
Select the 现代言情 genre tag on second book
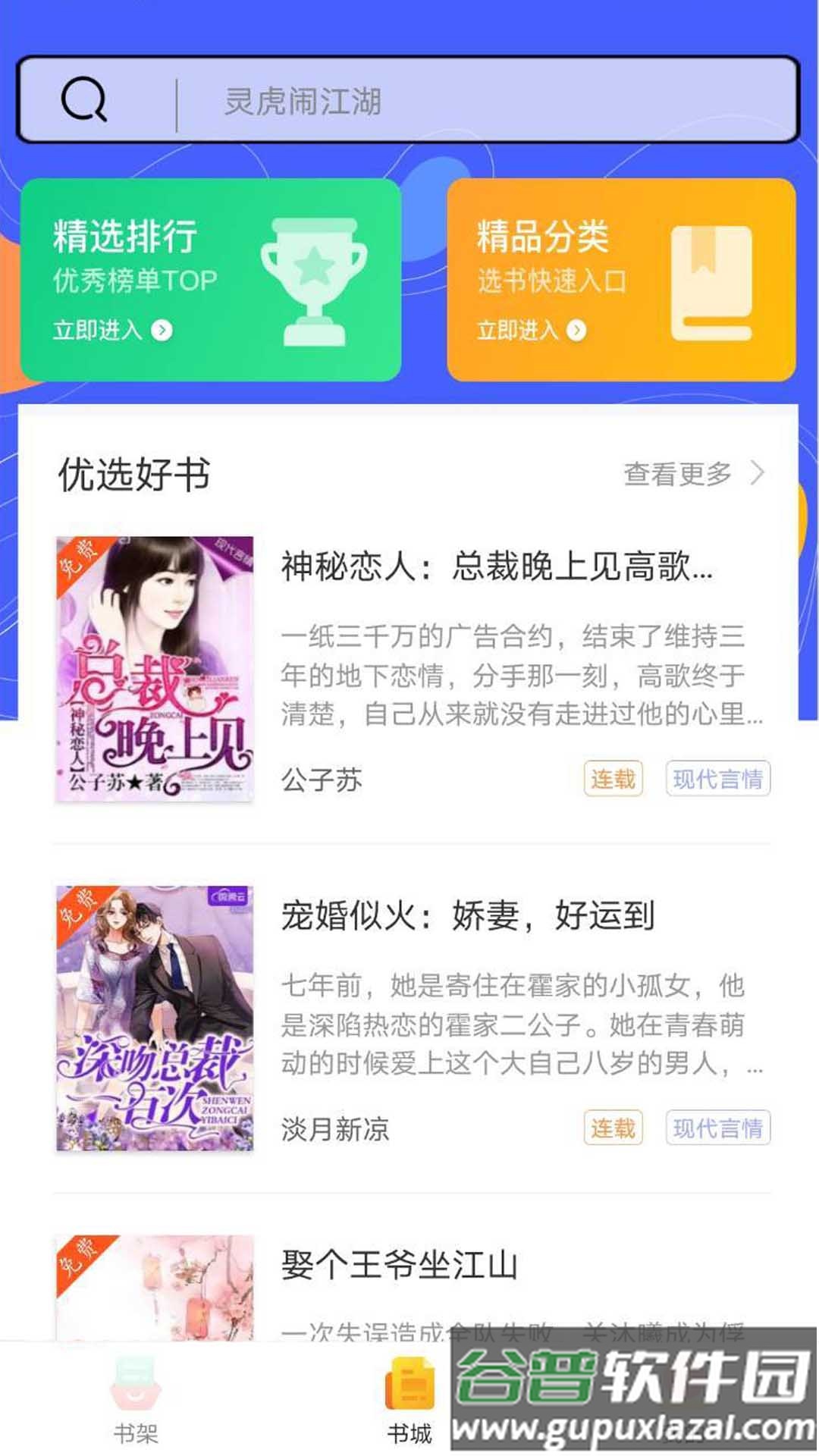click(717, 1128)
